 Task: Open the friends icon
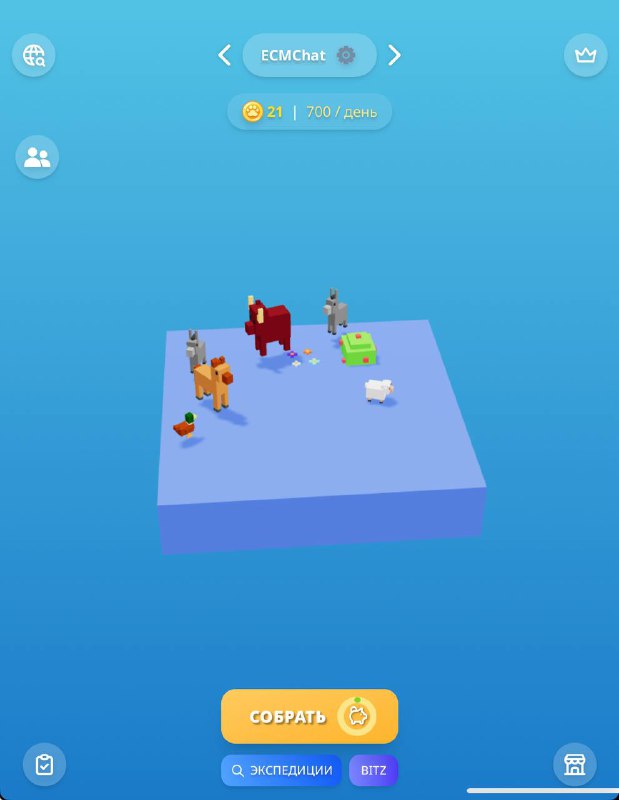point(37,157)
